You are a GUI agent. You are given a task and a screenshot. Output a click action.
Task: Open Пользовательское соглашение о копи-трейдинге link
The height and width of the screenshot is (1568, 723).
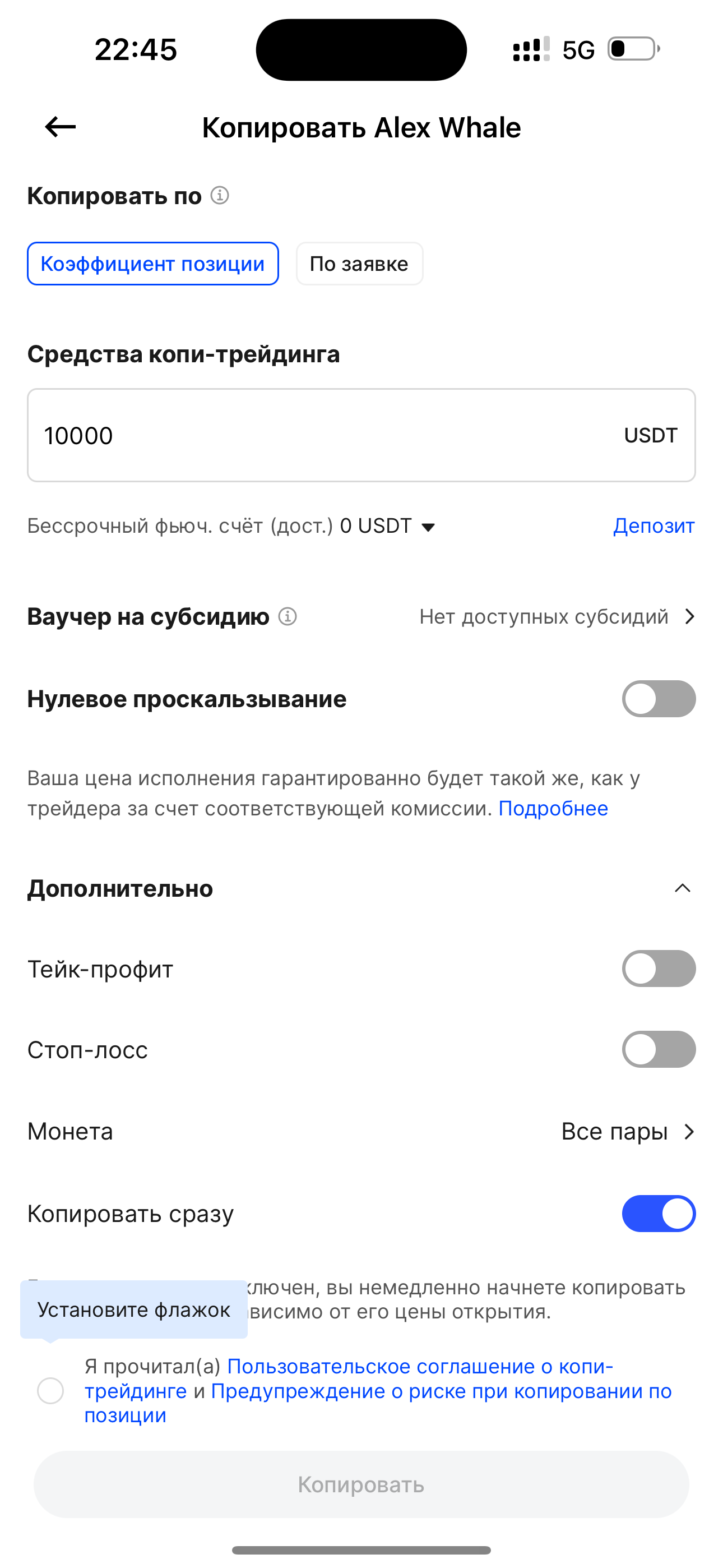click(x=420, y=1367)
